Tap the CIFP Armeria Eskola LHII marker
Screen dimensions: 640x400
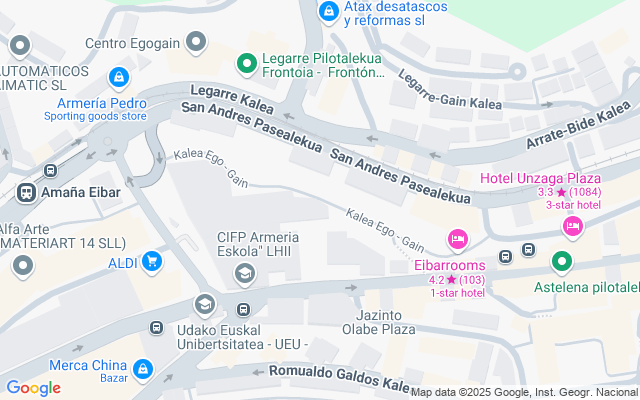pyautogui.click(x=243, y=273)
